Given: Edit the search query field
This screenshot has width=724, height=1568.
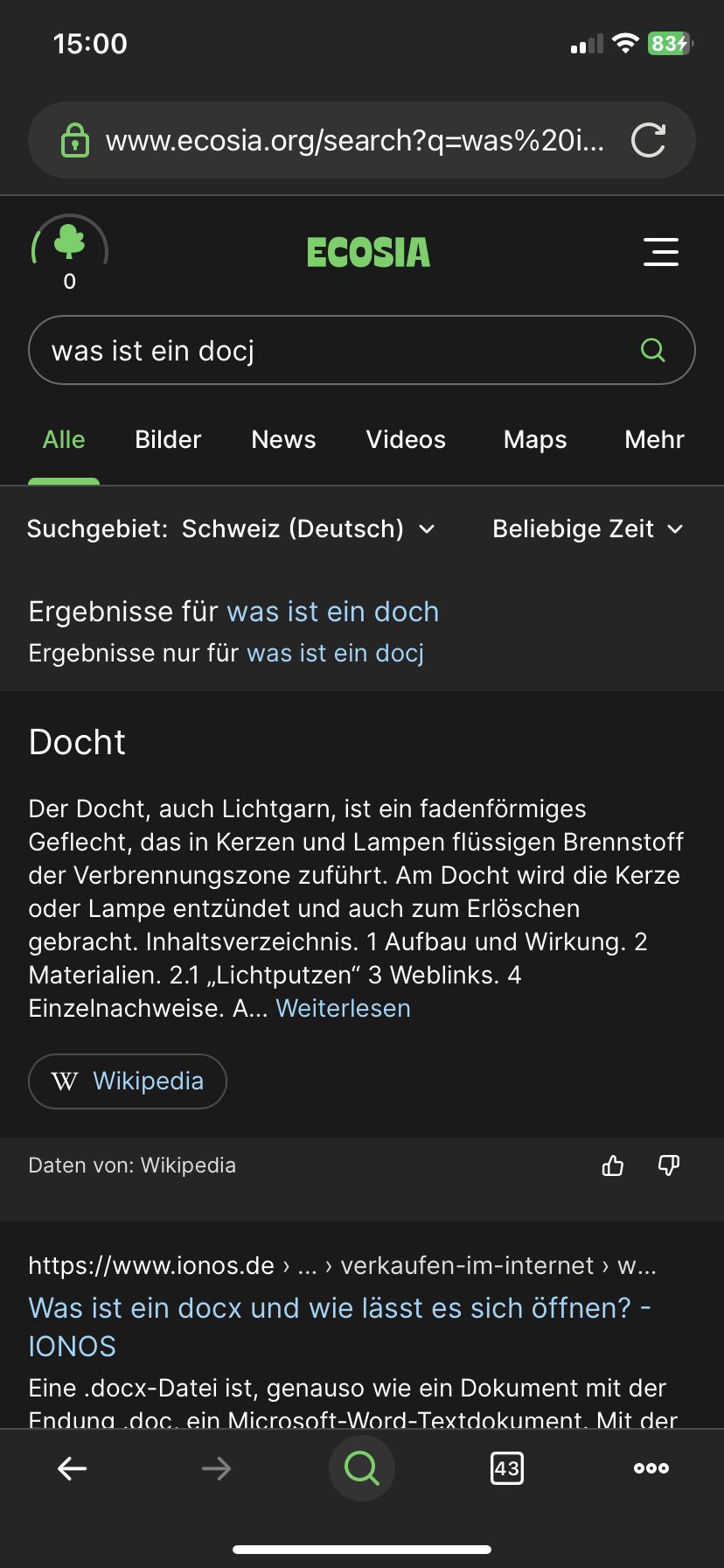Looking at the screenshot, I should pyautogui.click(x=332, y=350).
